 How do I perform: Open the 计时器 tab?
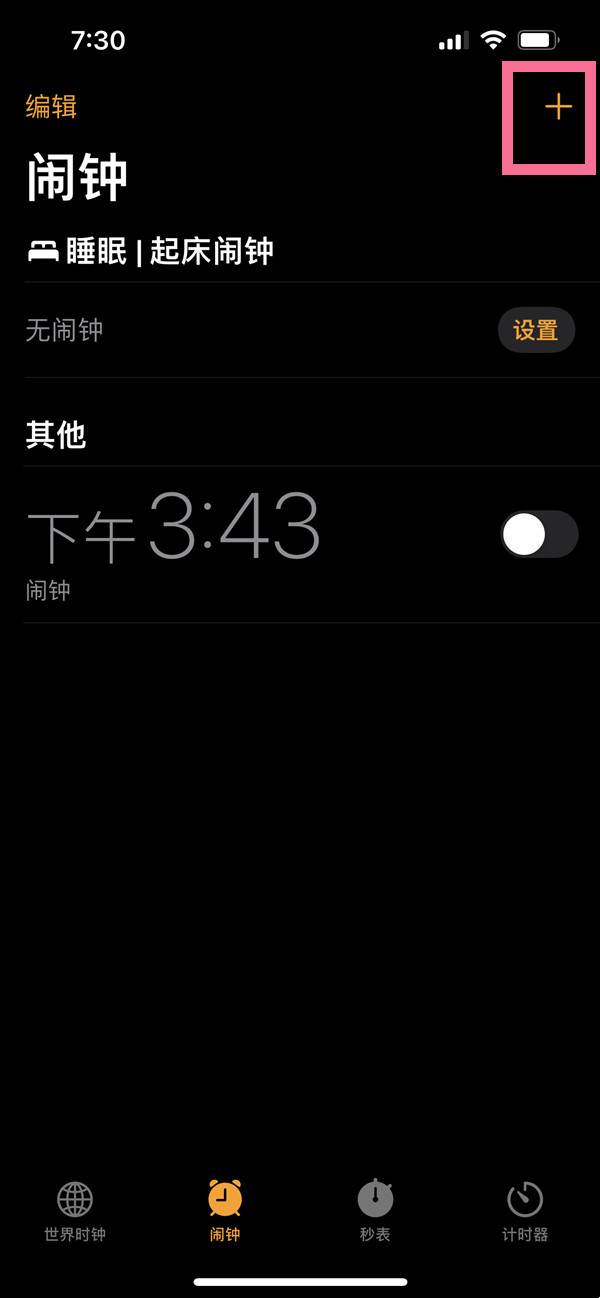coord(525,1210)
